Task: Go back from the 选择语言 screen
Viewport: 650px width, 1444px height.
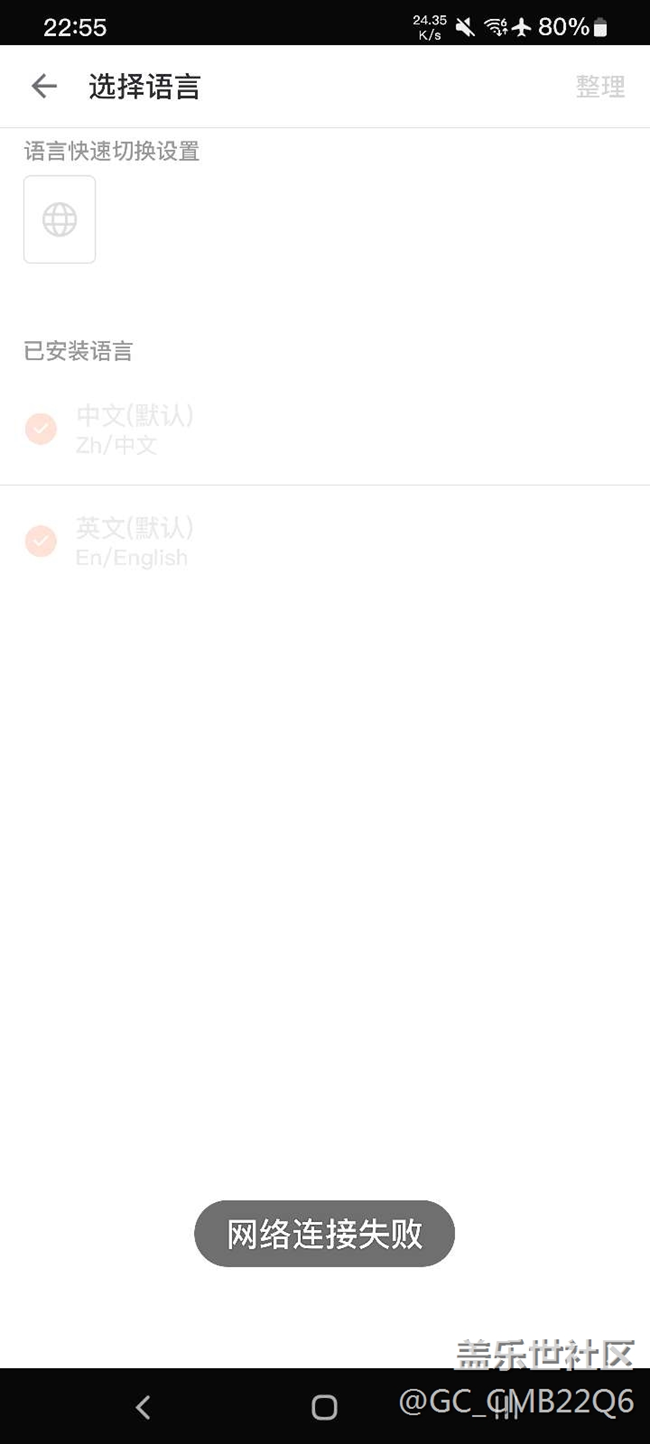Action: 44,87
